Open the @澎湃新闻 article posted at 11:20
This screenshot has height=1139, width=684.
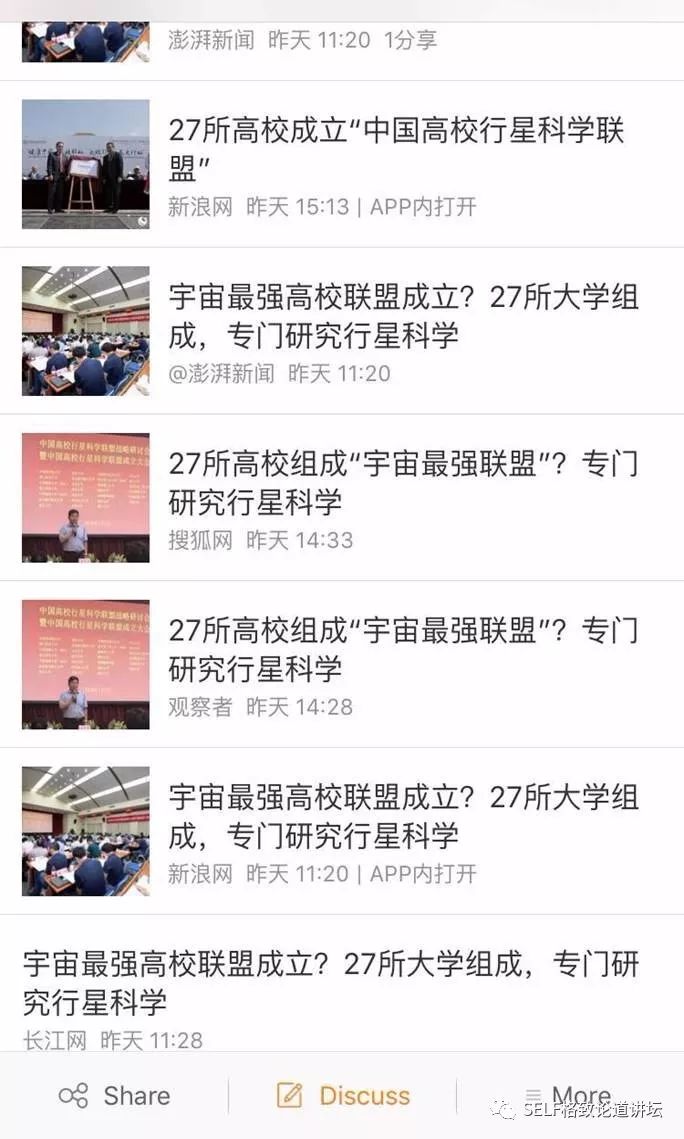point(342,331)
